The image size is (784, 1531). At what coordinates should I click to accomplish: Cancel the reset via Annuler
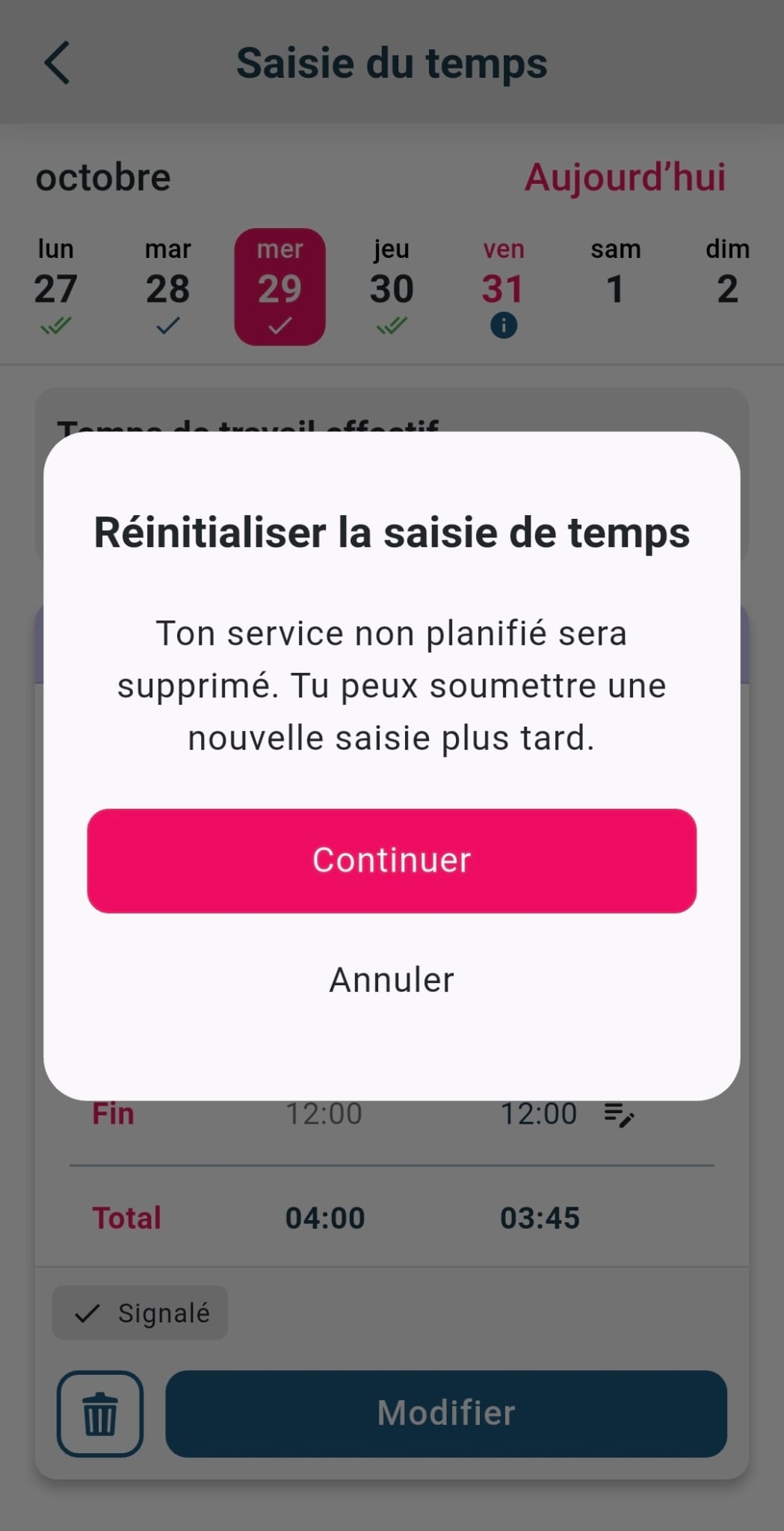[x=392, y=979]
